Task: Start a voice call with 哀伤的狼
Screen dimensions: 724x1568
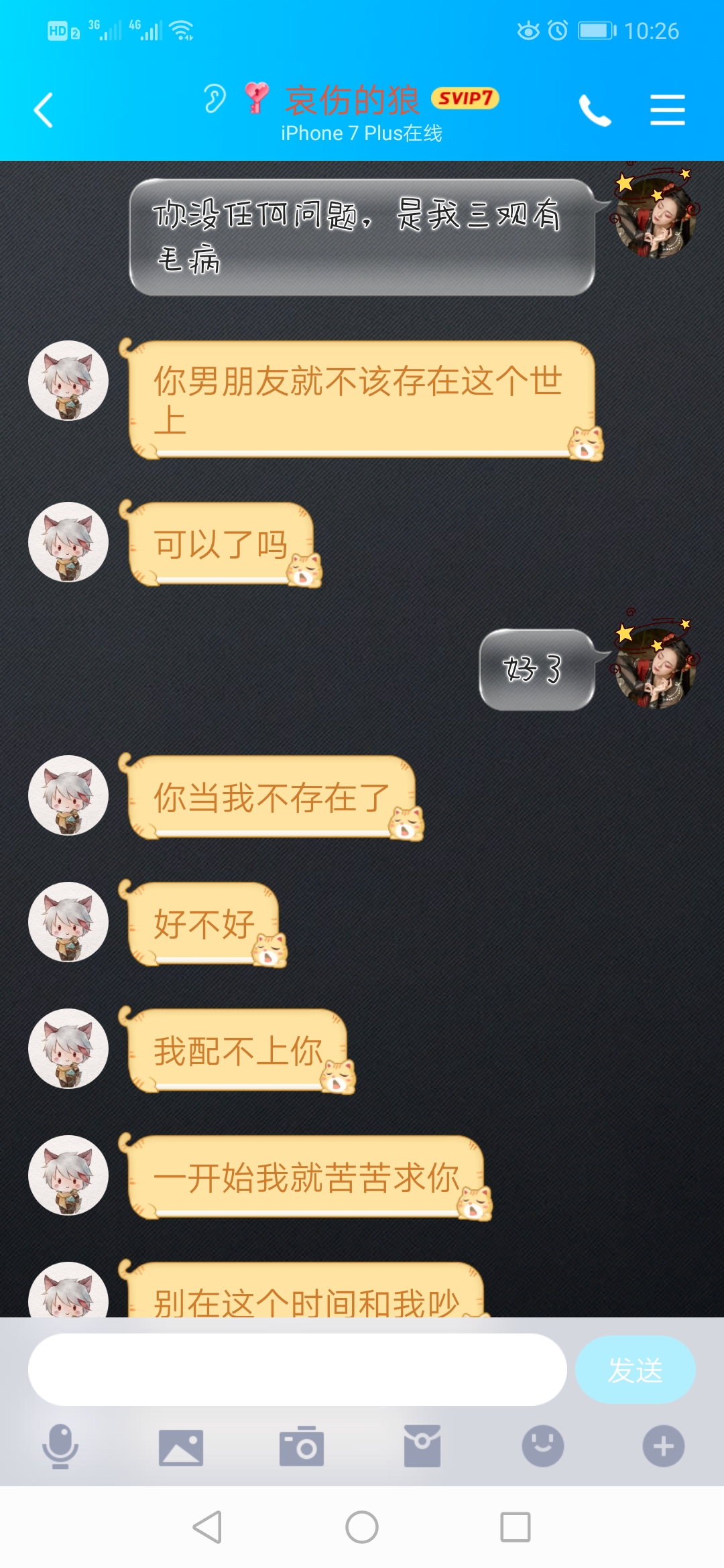Action: [595, 111]
